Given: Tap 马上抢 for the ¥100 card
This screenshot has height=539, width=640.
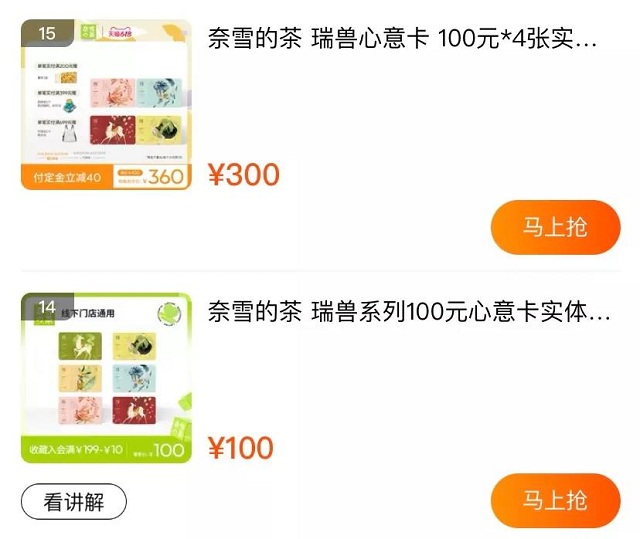Looking at the screenshot, I should pos(555,500).
